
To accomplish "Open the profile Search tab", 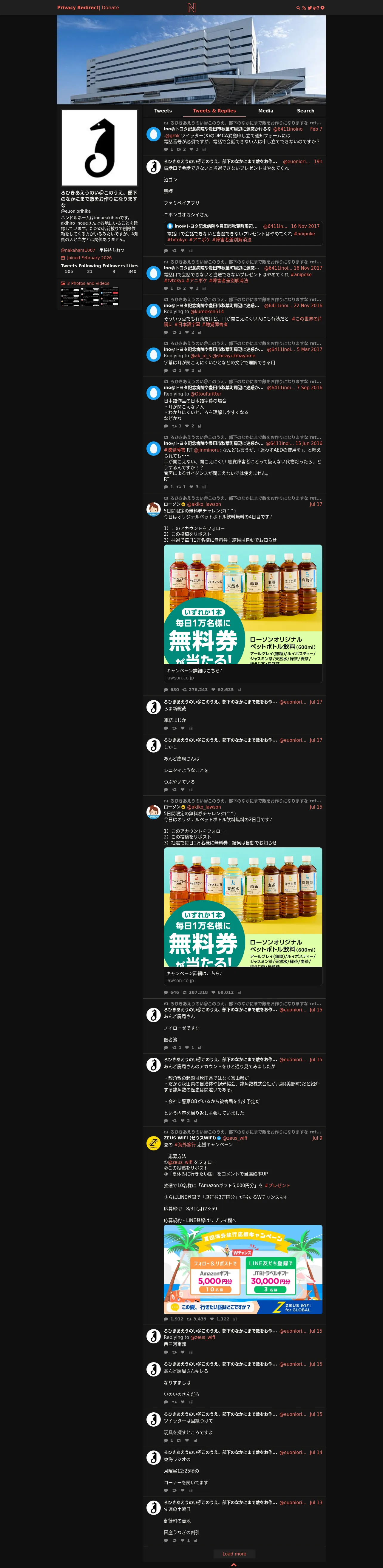I will click(306, 111).
